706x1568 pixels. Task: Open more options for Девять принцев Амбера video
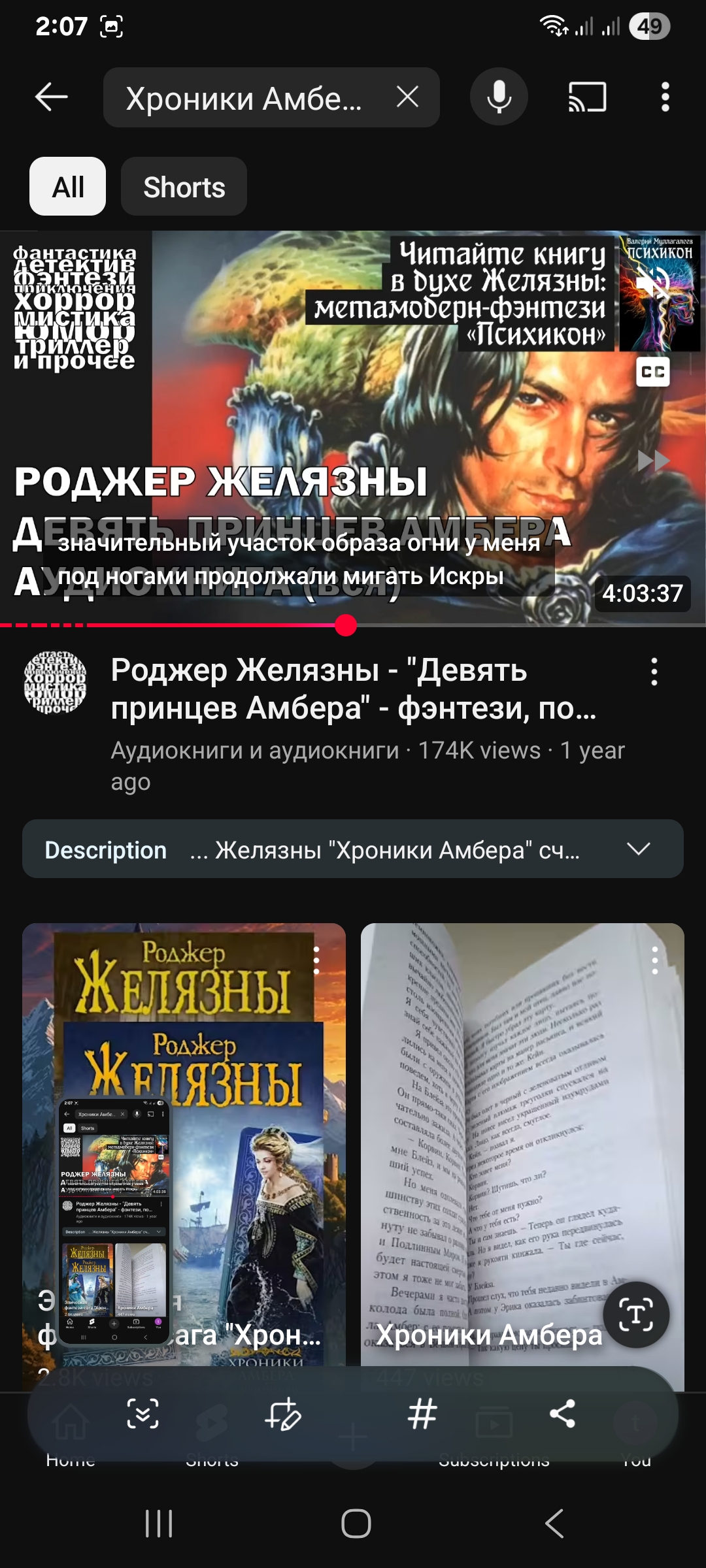pyautogui.click(x=654, y=672)
